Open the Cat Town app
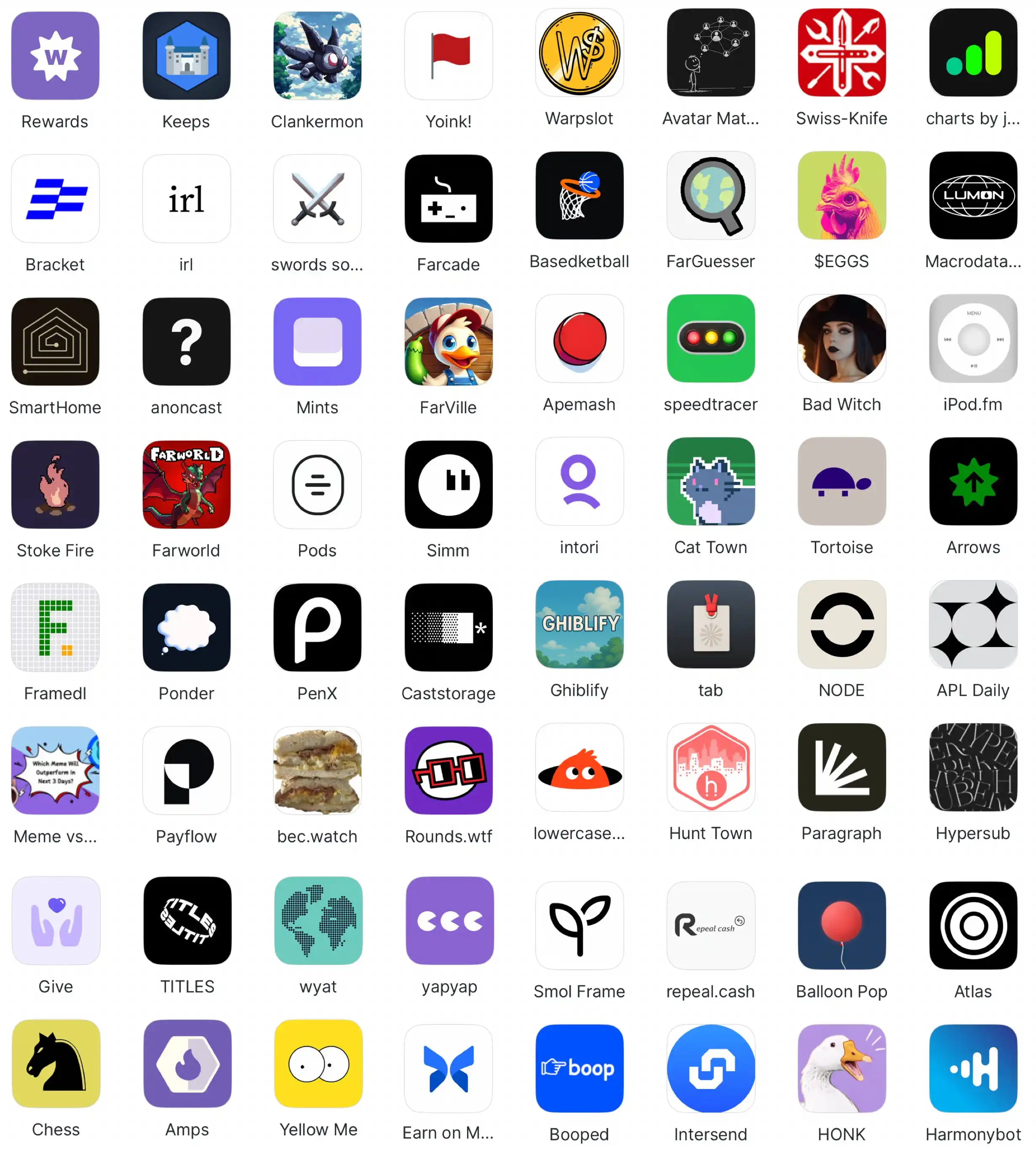 tap(710, 481)
